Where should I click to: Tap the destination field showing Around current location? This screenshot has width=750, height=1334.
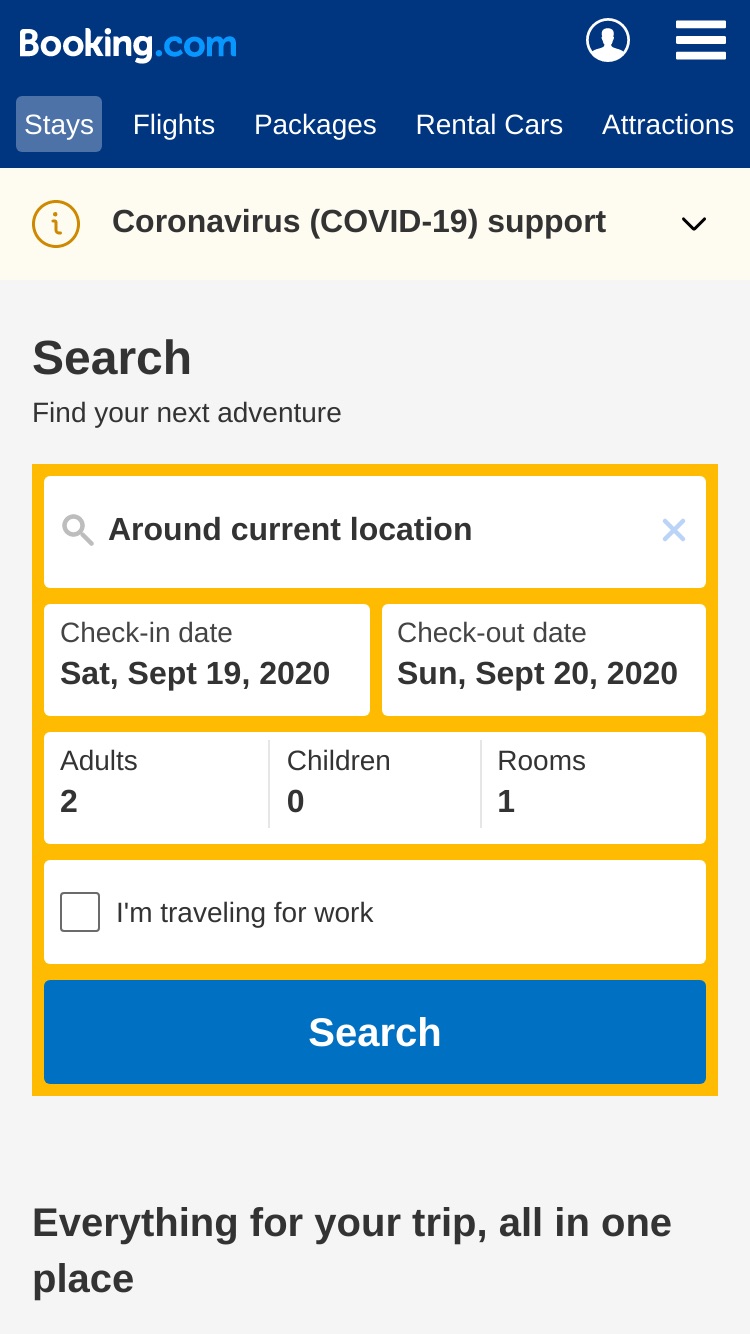(375, 531)
